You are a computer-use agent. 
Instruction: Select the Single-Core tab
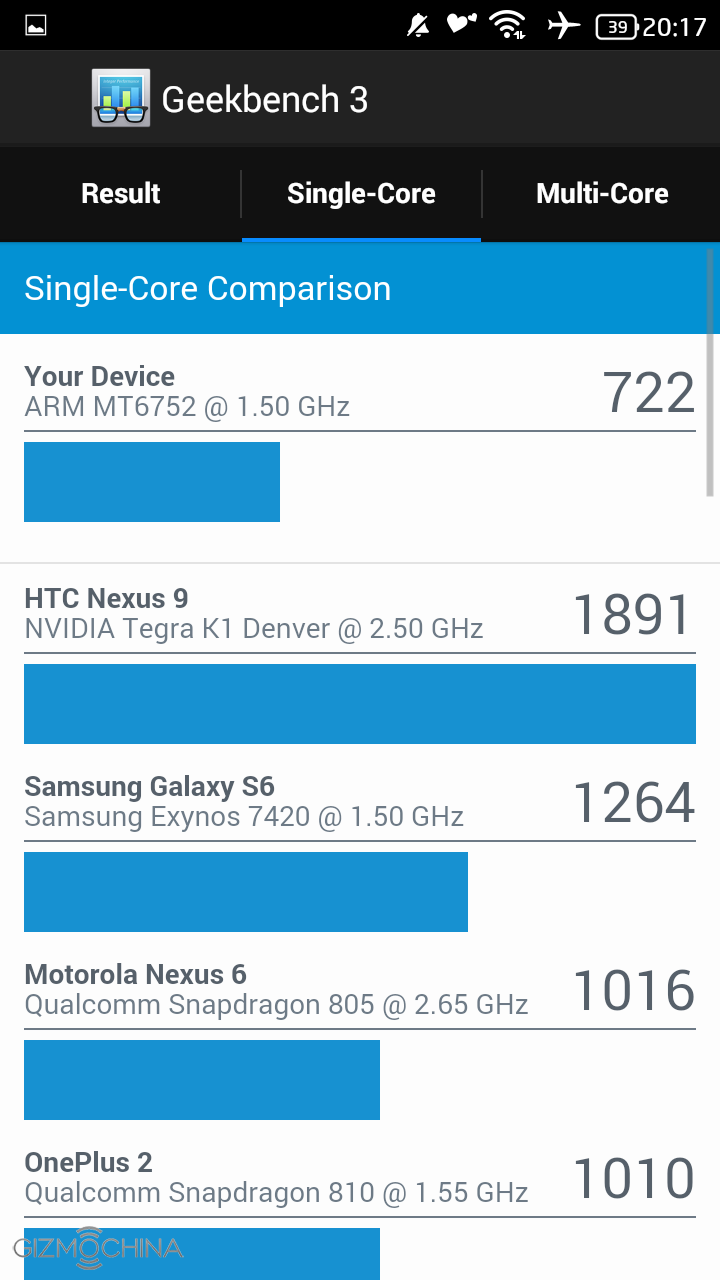(x=361, y=194)
